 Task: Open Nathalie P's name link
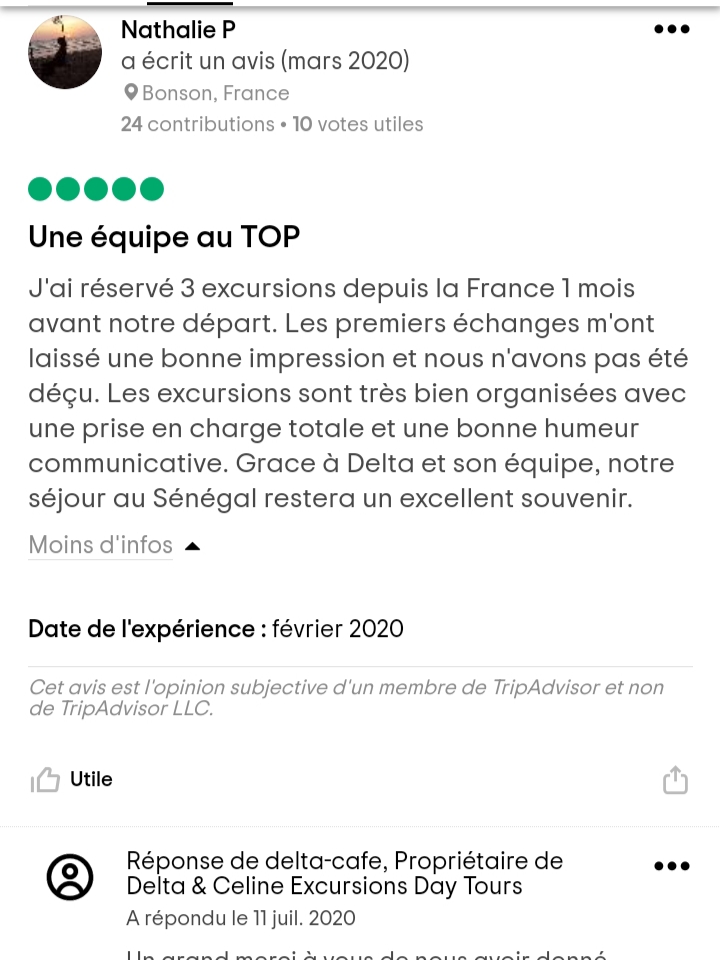(x=178, y=30)
